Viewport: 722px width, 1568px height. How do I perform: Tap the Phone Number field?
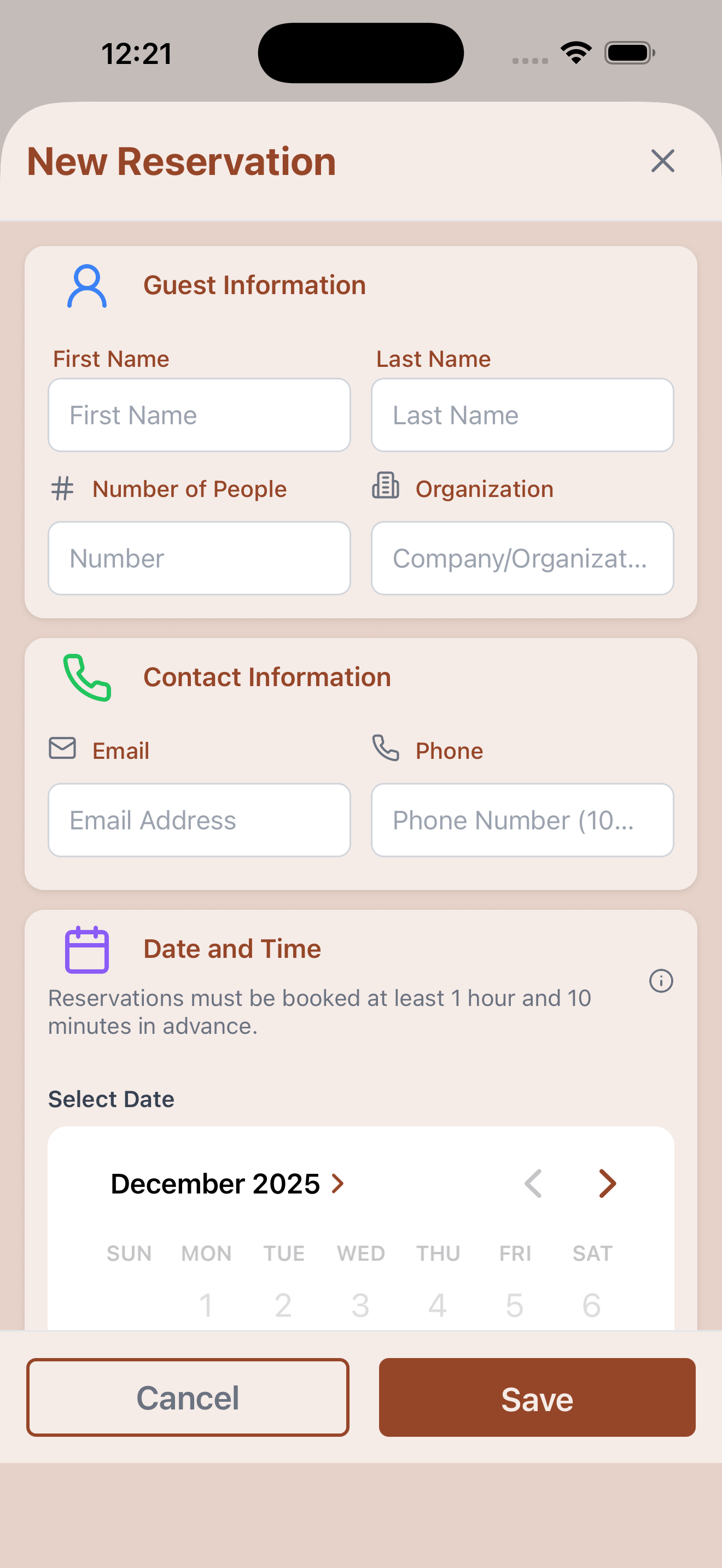point(522,820)
